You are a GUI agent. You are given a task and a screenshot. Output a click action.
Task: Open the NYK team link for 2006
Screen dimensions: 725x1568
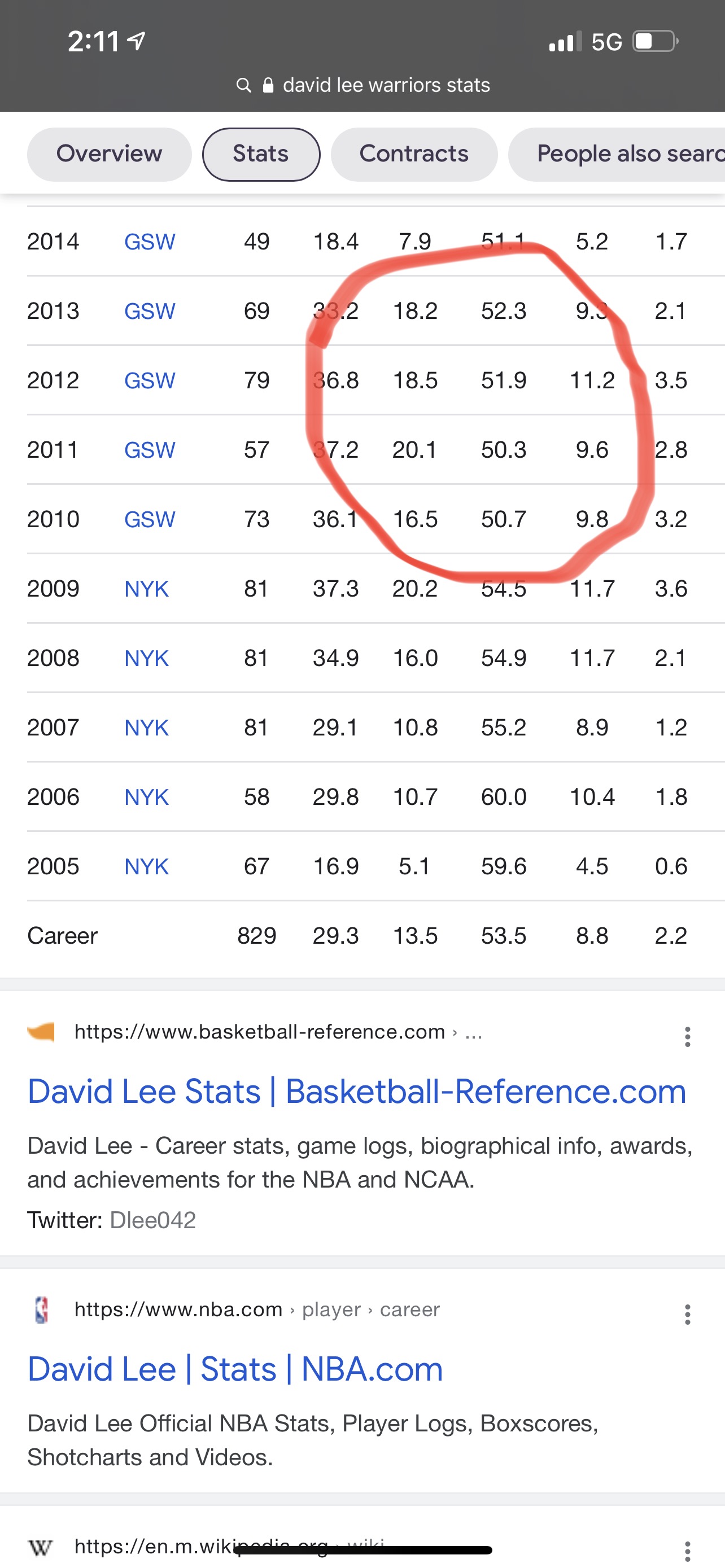[x=147, y=798]
